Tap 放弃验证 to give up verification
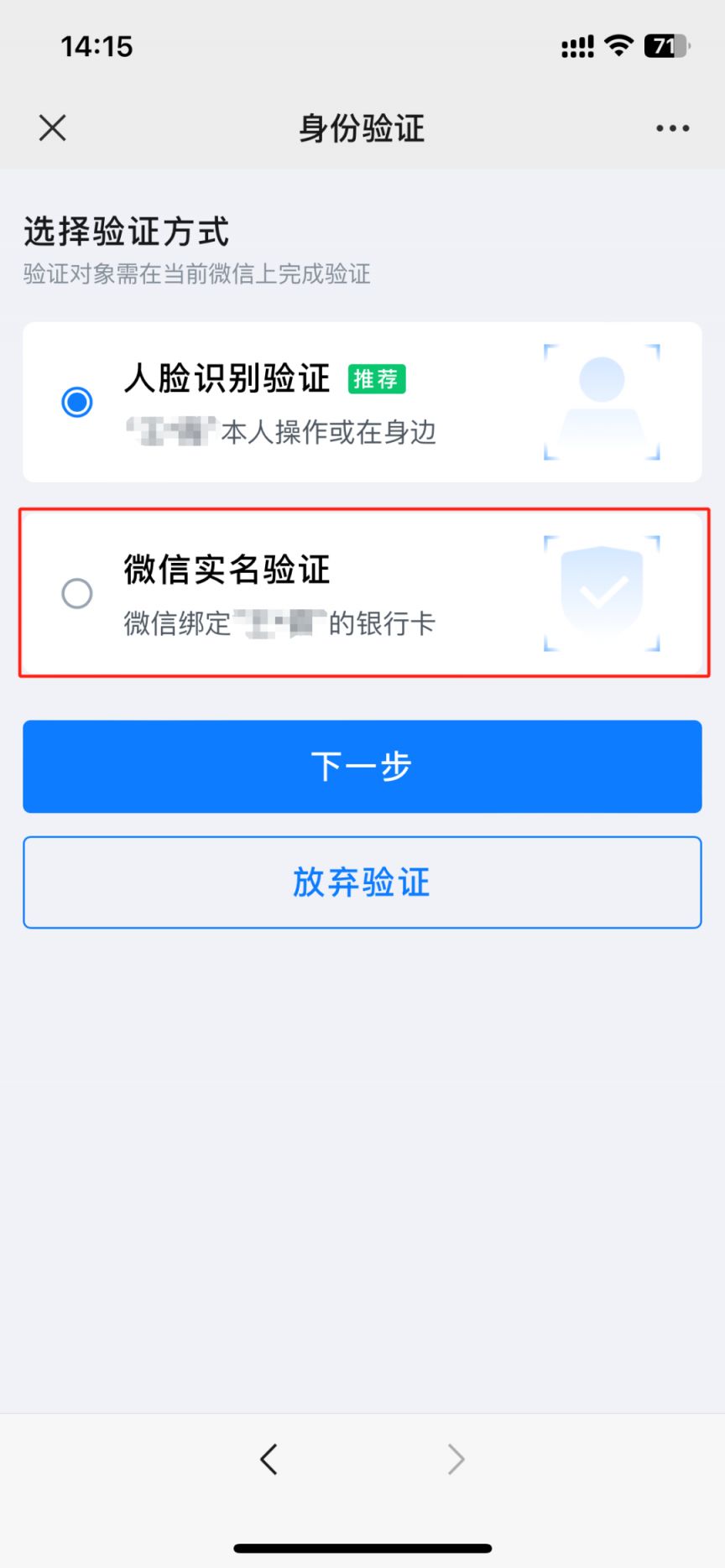Viewport: 725px width, 1568px height. (362, 882)
